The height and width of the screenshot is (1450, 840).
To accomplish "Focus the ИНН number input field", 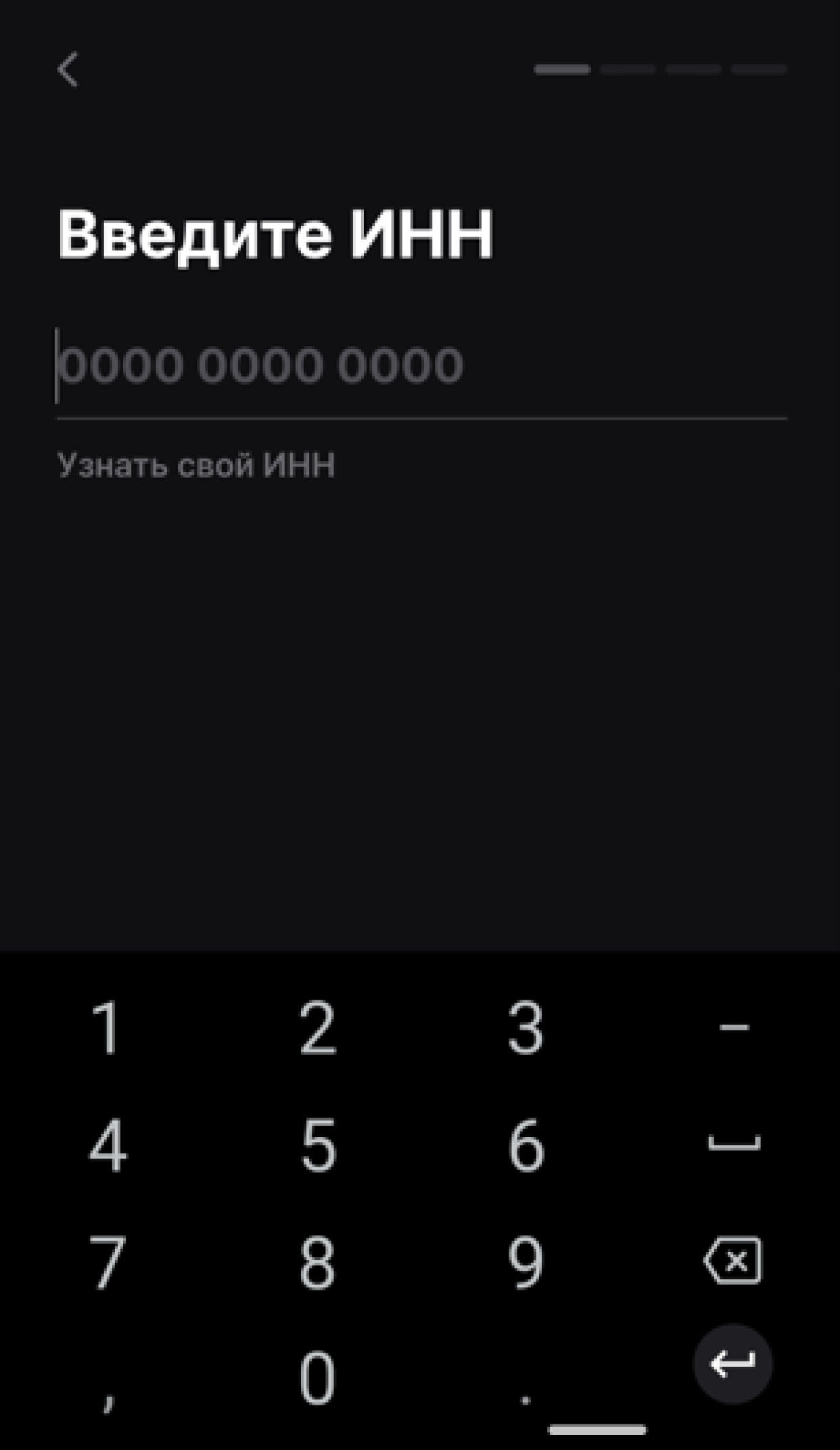I will [419, 366].
